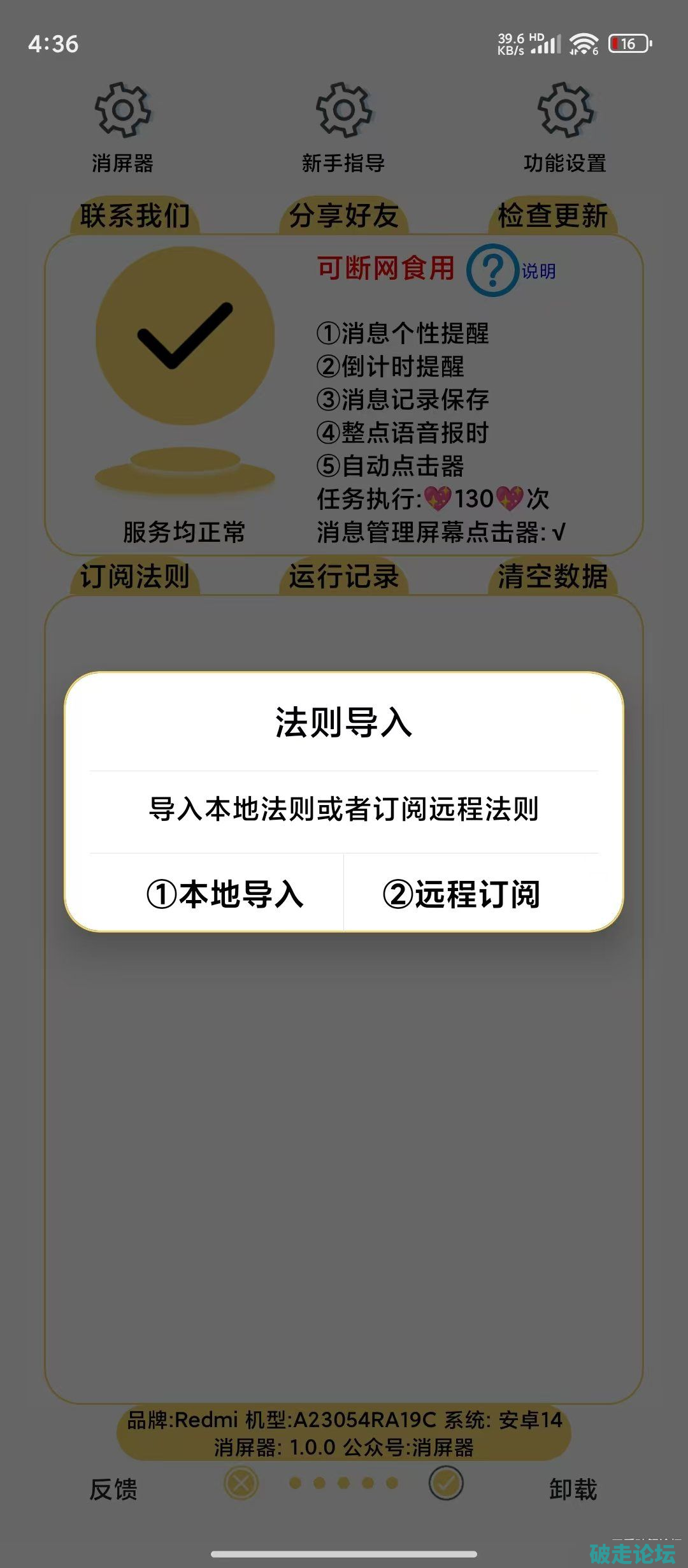Tap 清空数据 to clear data
The width and height of the screenshot is (688, 1568).
pos(552,577)
